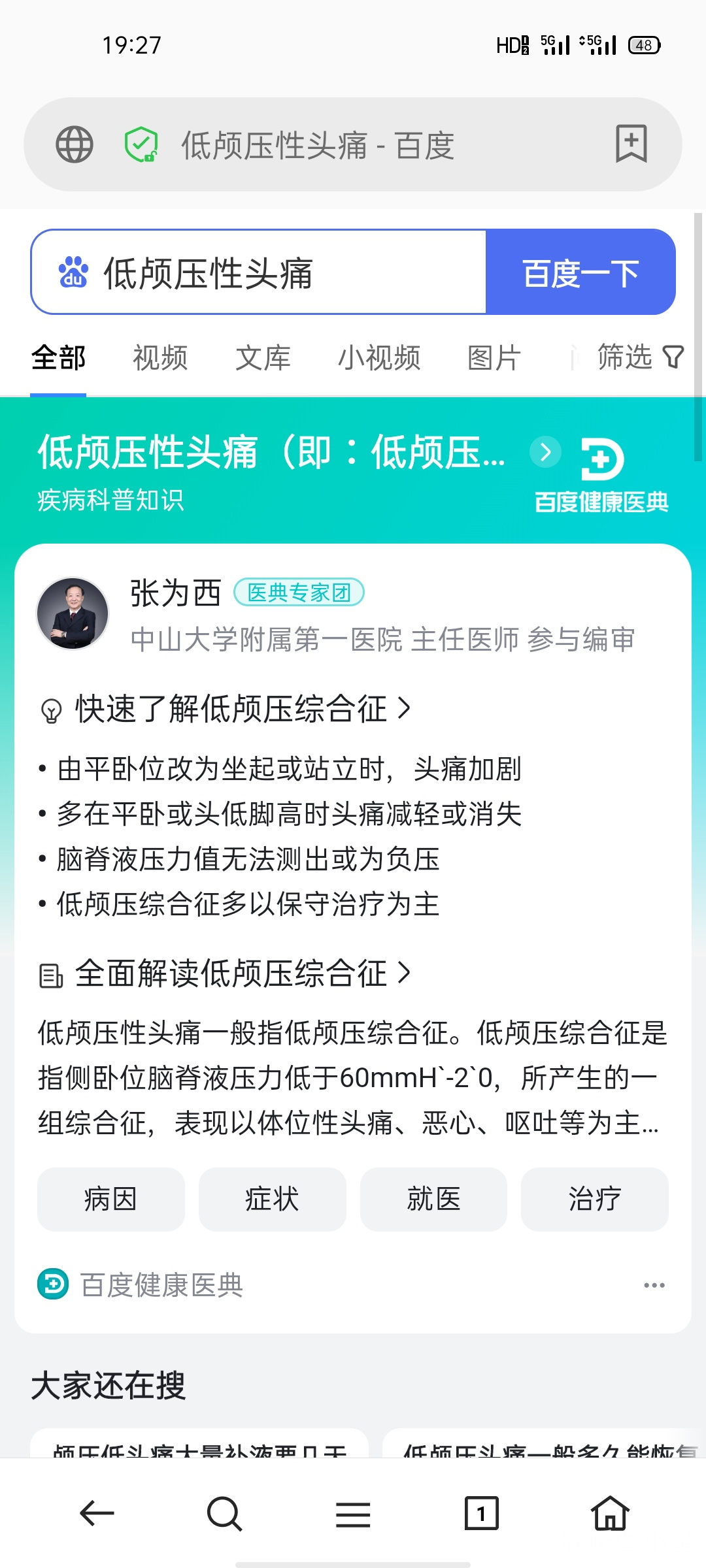Switch to the 视频 tab
This screenshot has height=1568, width=706.
[160, 358]
